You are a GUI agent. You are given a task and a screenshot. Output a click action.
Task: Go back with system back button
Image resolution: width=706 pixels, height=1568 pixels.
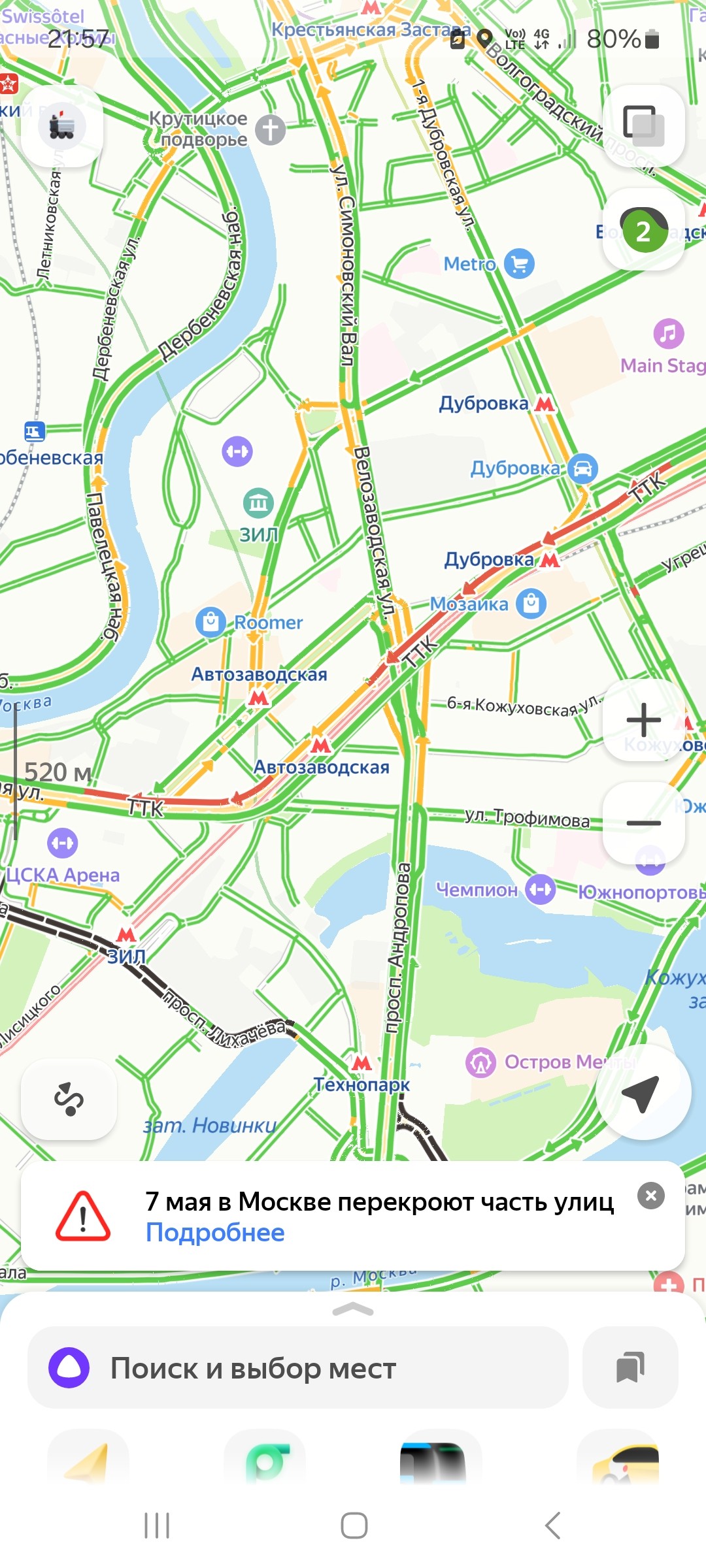(x=552, y=1526)
